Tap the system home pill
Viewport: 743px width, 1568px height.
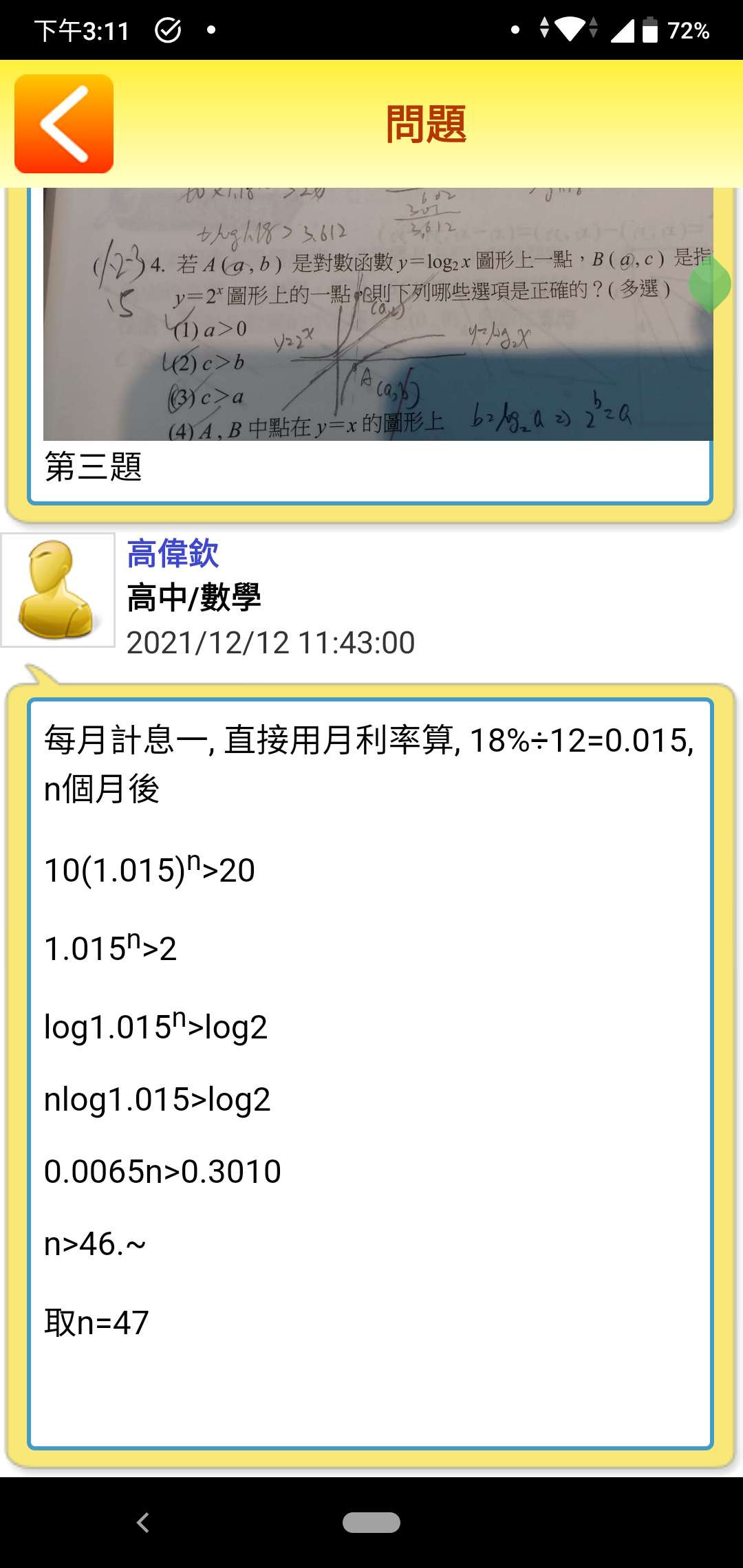pos(371,1523)
